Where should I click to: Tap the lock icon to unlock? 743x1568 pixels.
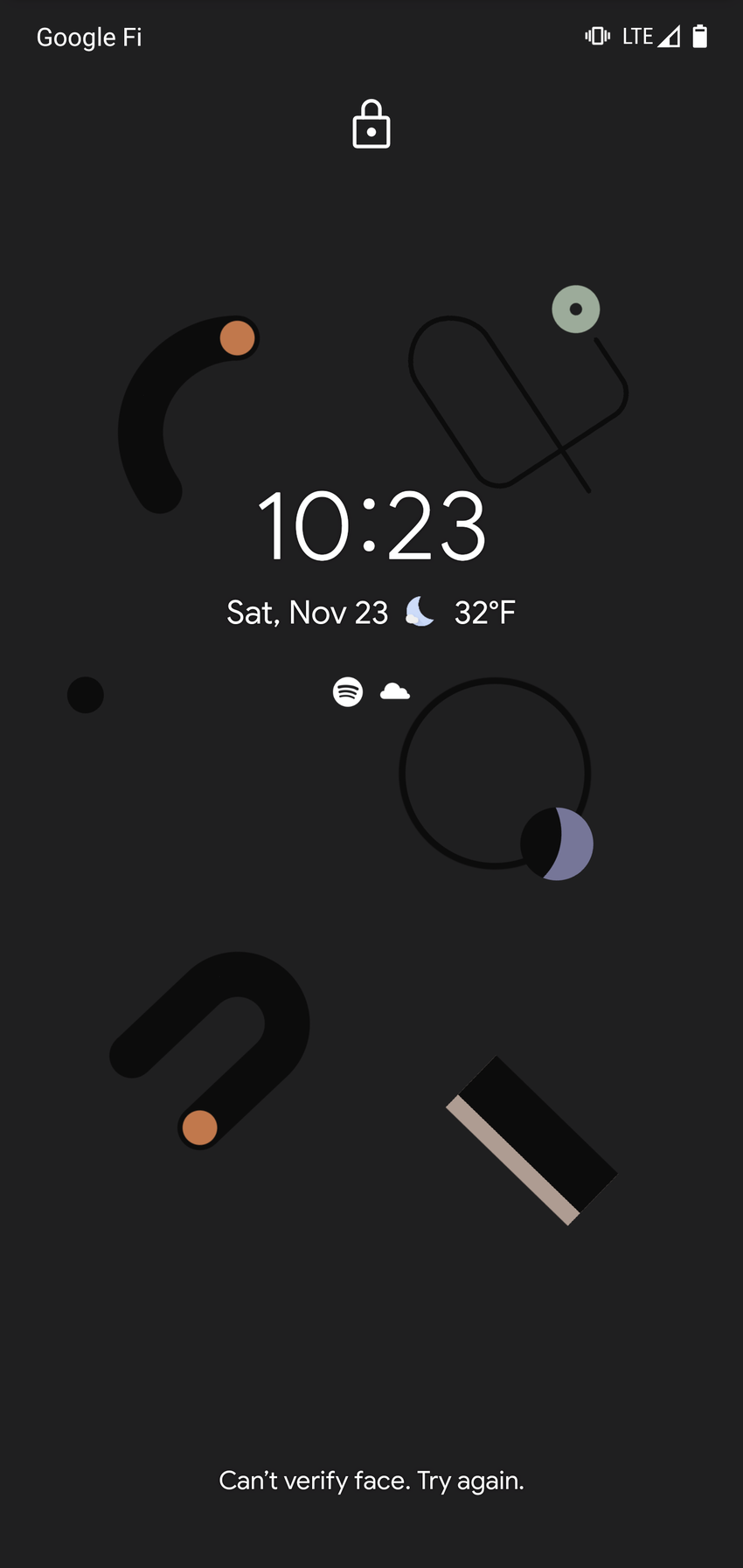tap(371, 125)
